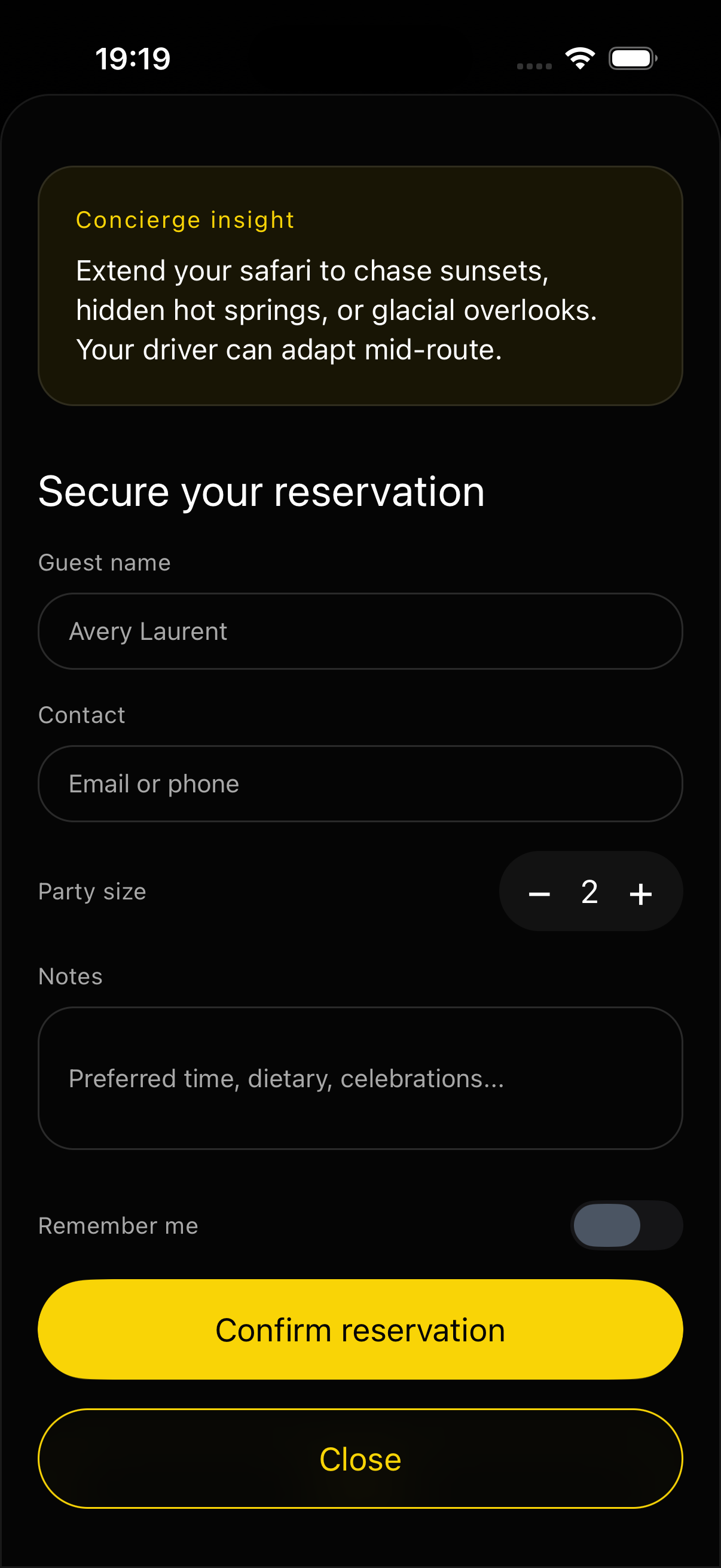
Task: Decrease party size with minus button
Action: click(x=539, y=893)
